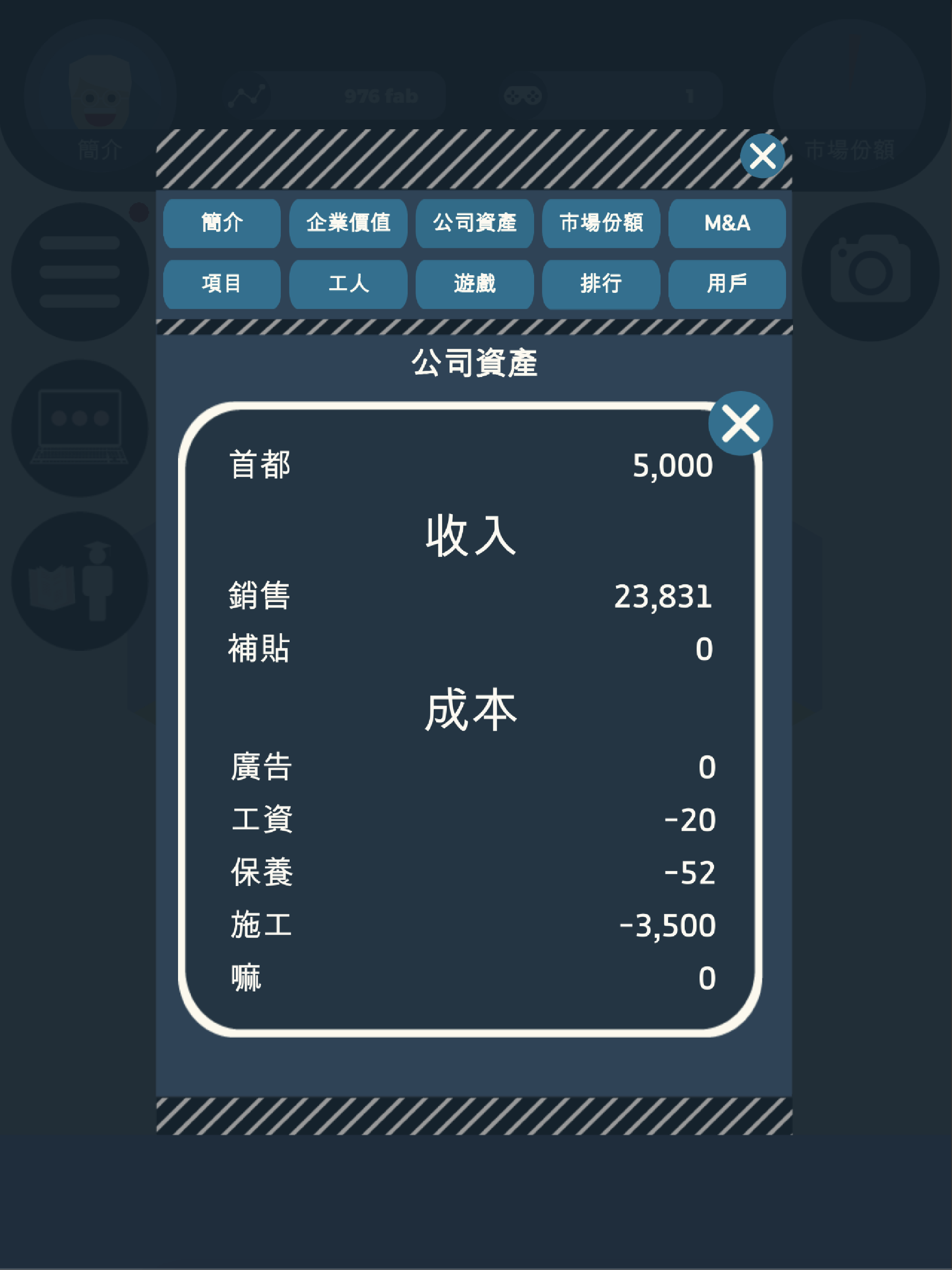
Task: Click the 銷售 value showing 23,831
Action: [x=663, y=597]
